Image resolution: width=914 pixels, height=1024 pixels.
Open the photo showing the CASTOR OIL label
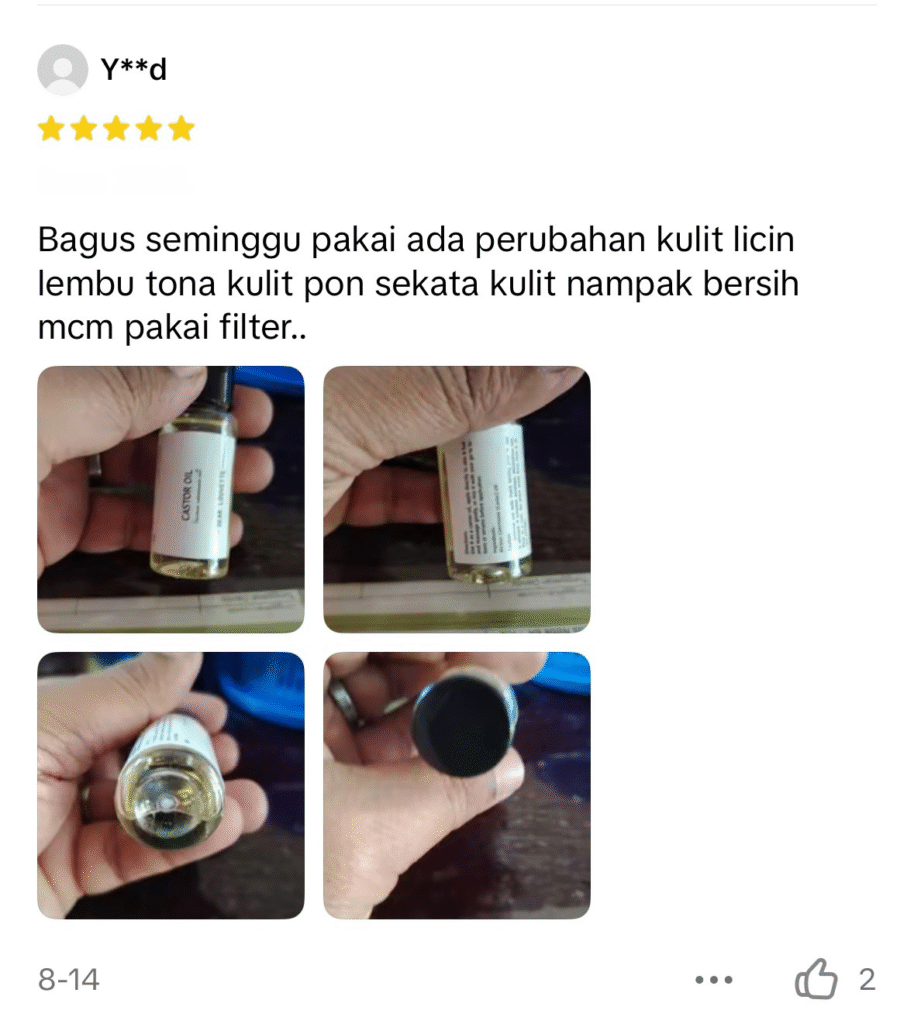tap(171, 499)
